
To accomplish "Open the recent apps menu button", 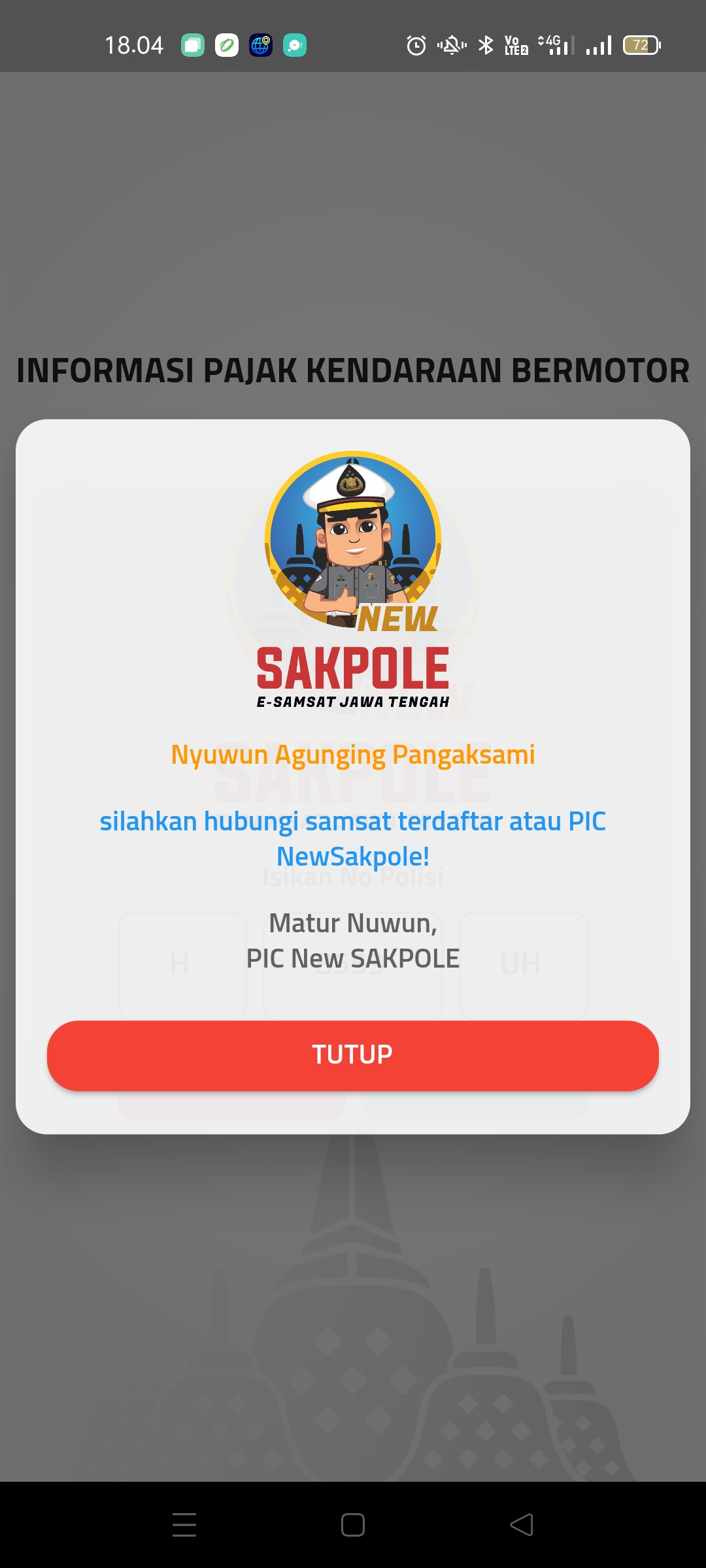I will click(x=184, y=1525).
